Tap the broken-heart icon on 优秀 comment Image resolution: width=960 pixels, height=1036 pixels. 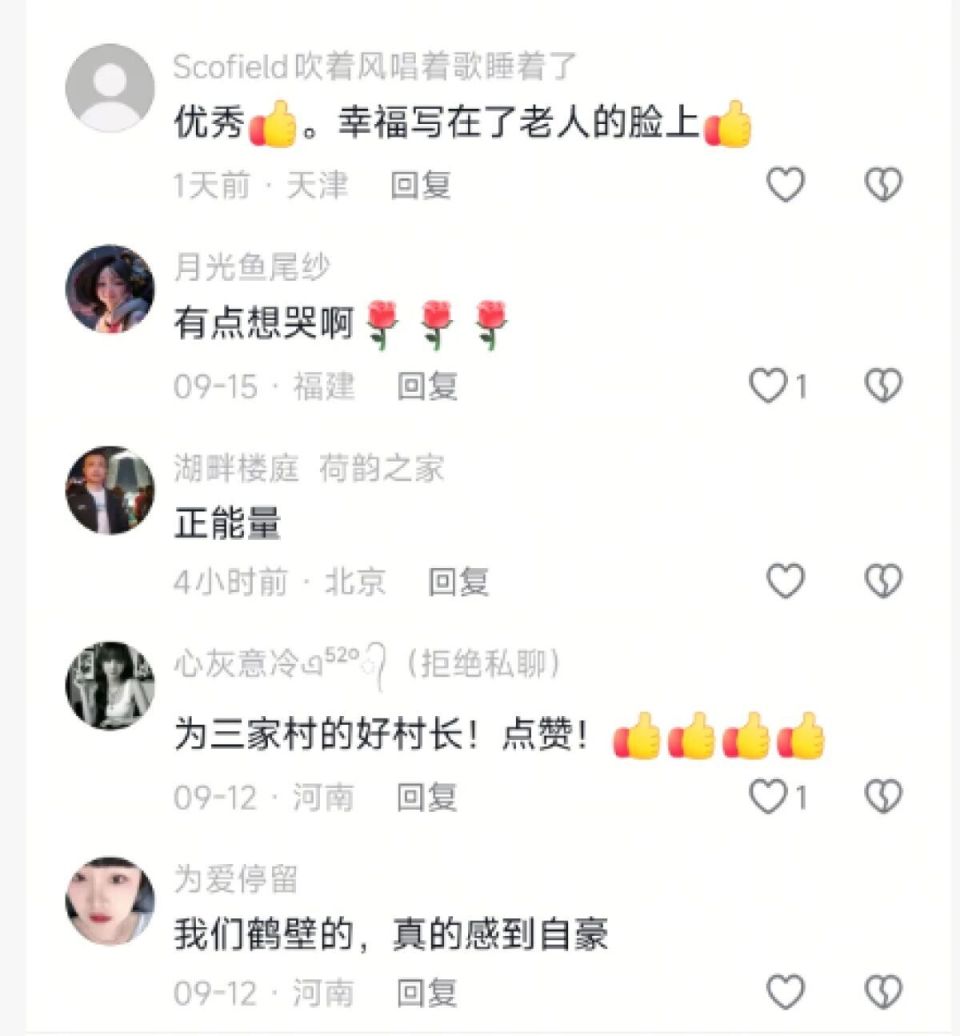coord(883,185)
